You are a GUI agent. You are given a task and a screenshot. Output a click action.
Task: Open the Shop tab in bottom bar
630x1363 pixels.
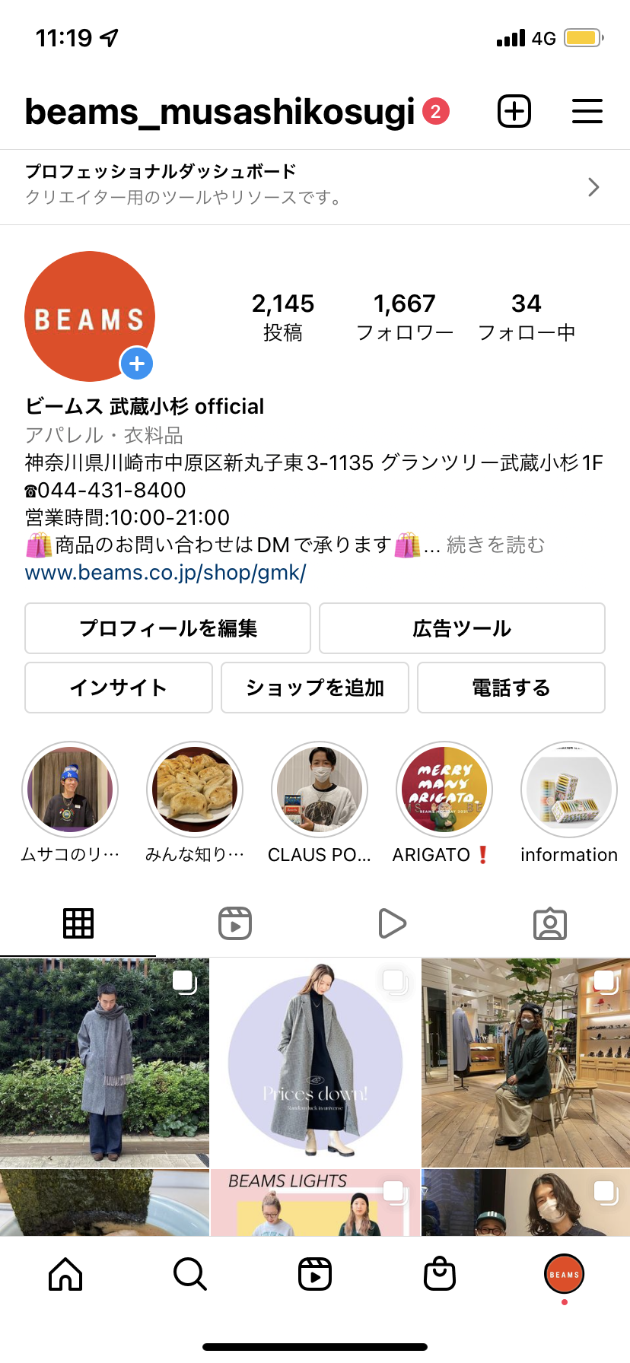440,1274
